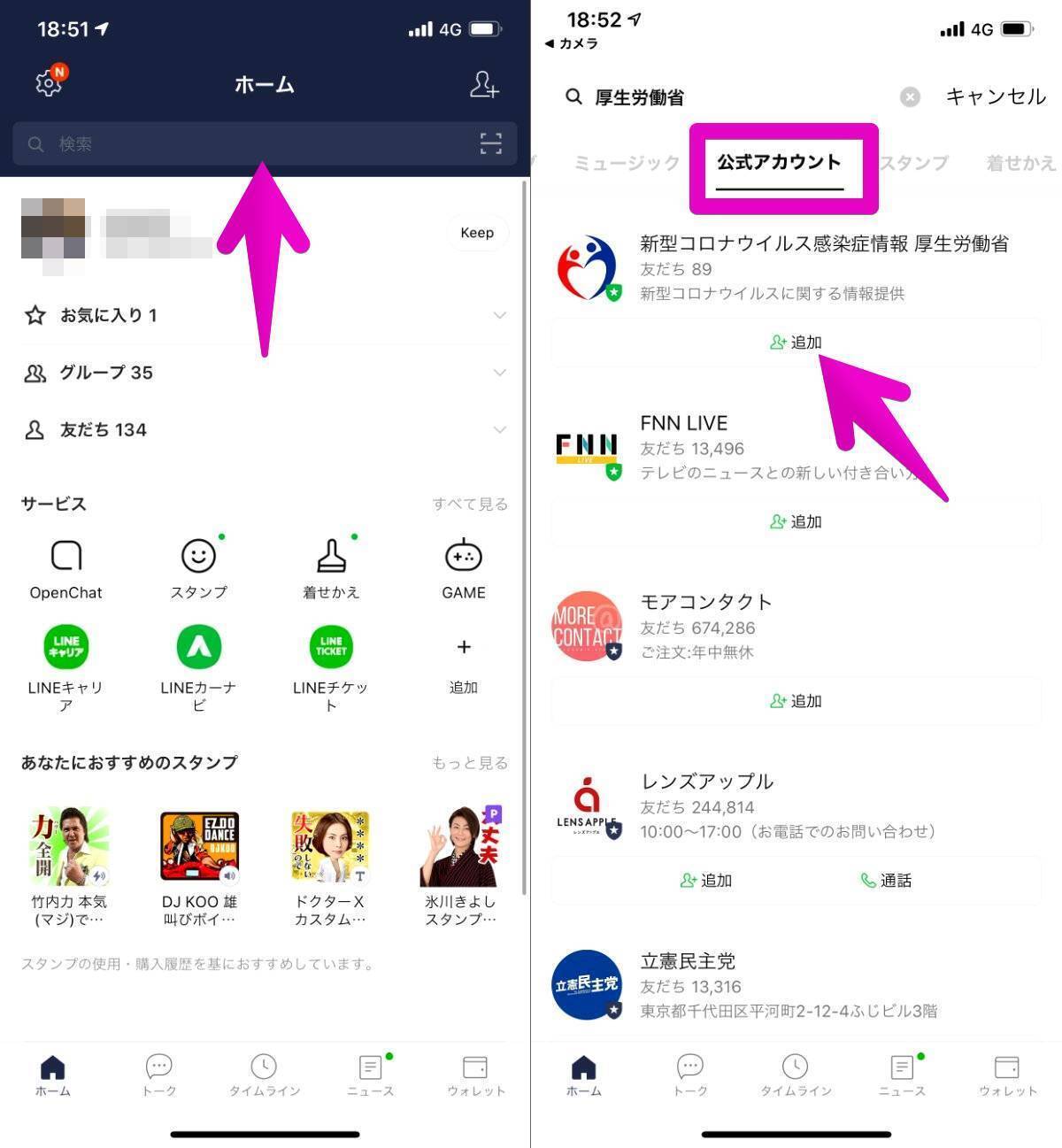View all services via すべて見る
The width and height of the screenshot is (1062, 1148).
469,504
